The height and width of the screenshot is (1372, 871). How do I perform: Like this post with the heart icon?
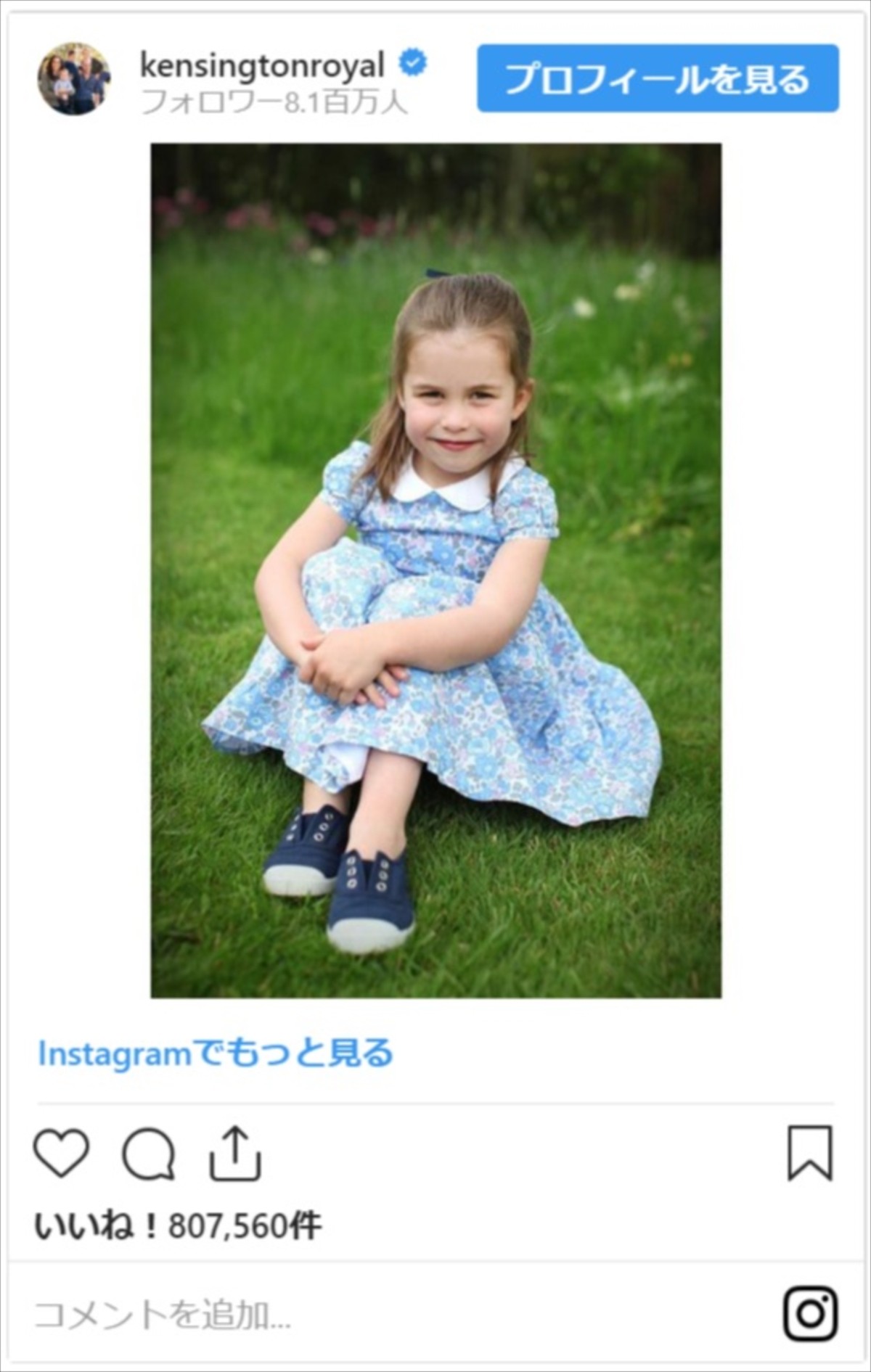click(x=62, y=1153)
